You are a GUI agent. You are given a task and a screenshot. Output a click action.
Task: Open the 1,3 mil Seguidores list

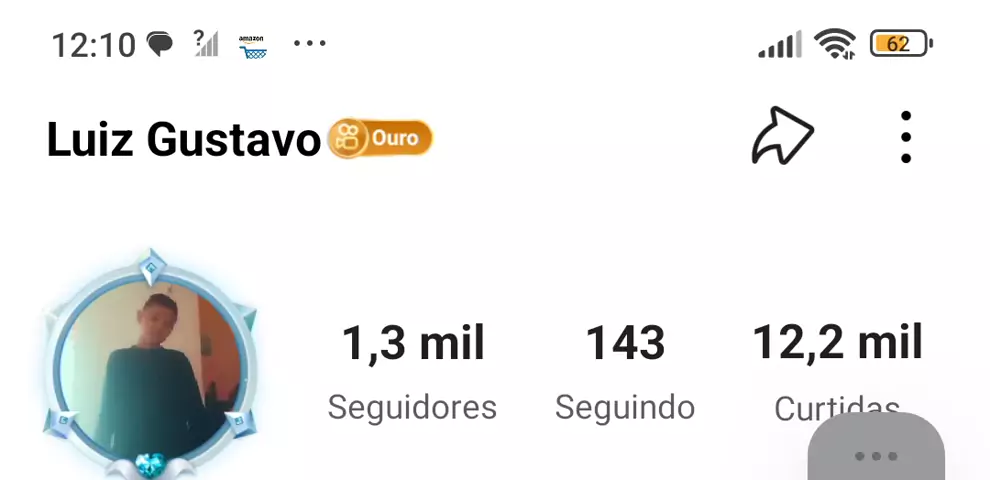(x=413, y=369)
